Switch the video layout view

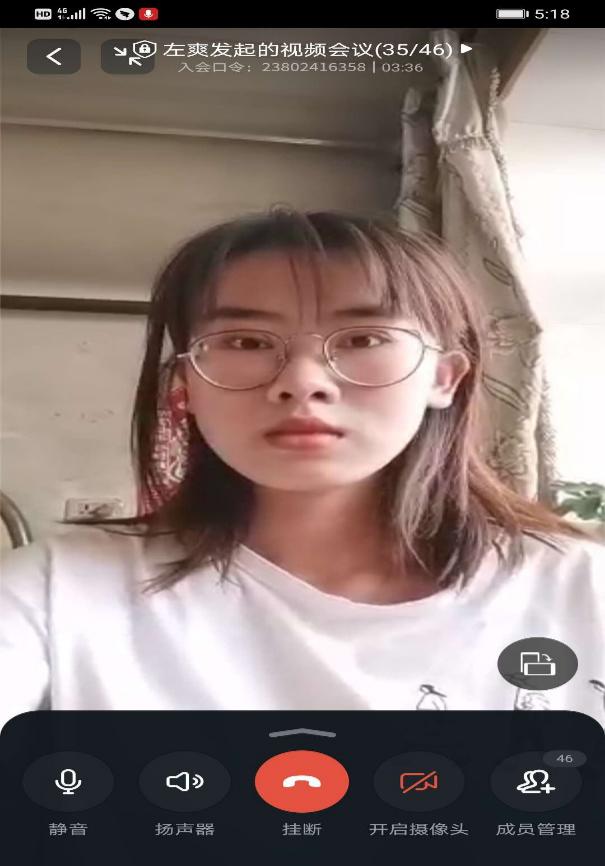pos(537,663)
